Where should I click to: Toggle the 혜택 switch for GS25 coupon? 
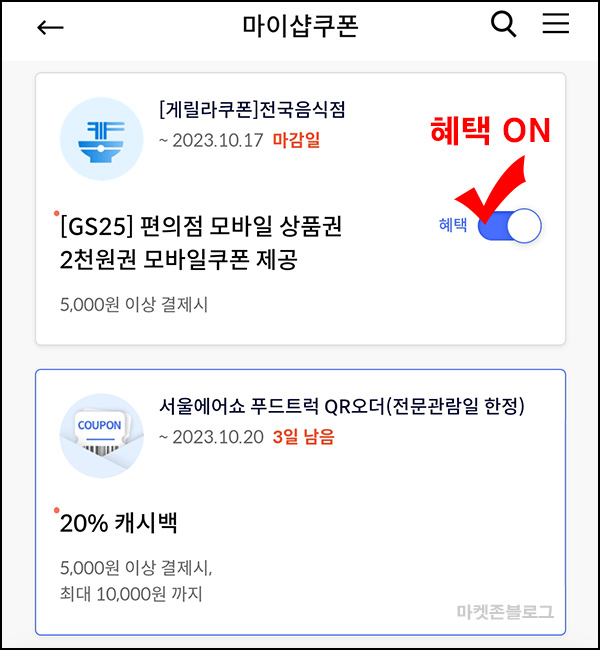pyautogui.click(x=509, y=226)
